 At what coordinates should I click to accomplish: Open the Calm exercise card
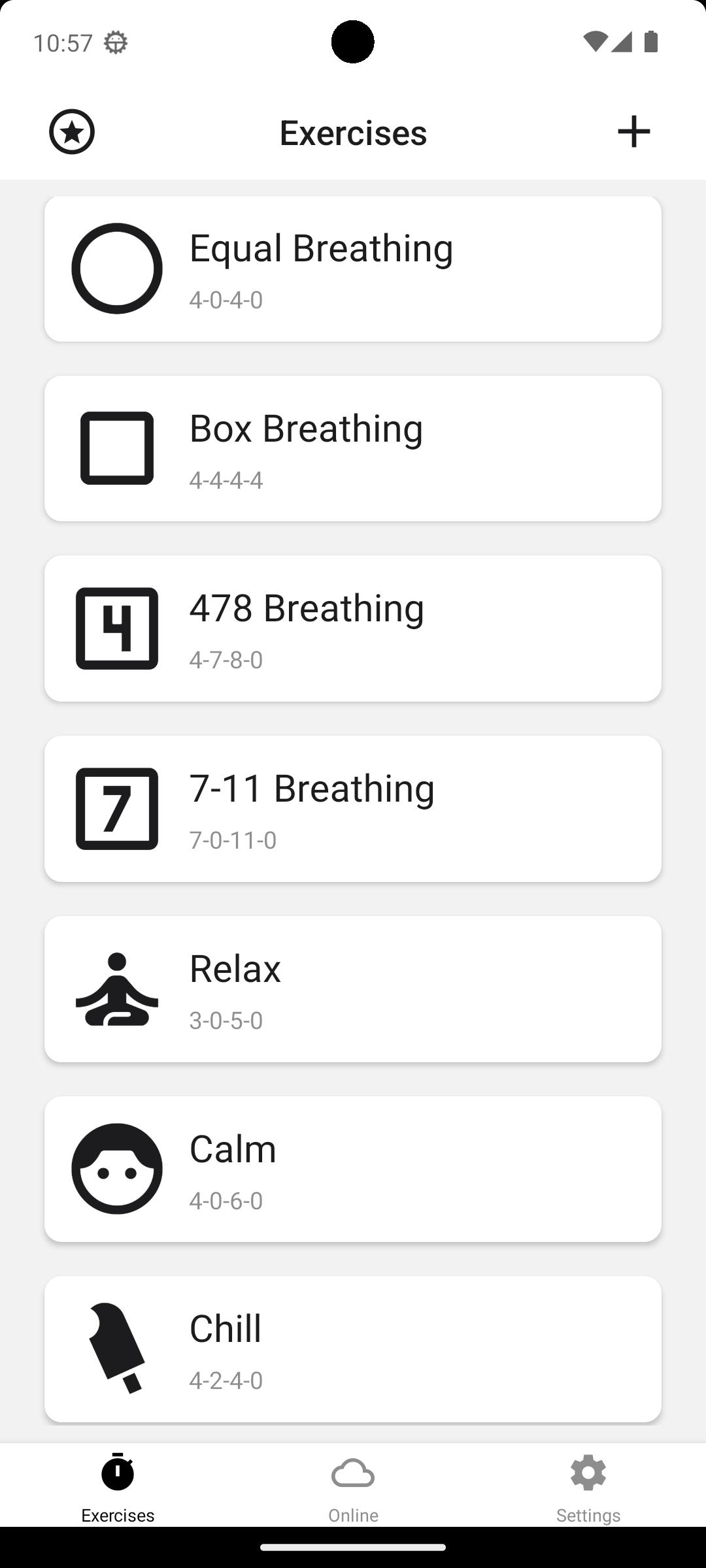pos(353,1169)
